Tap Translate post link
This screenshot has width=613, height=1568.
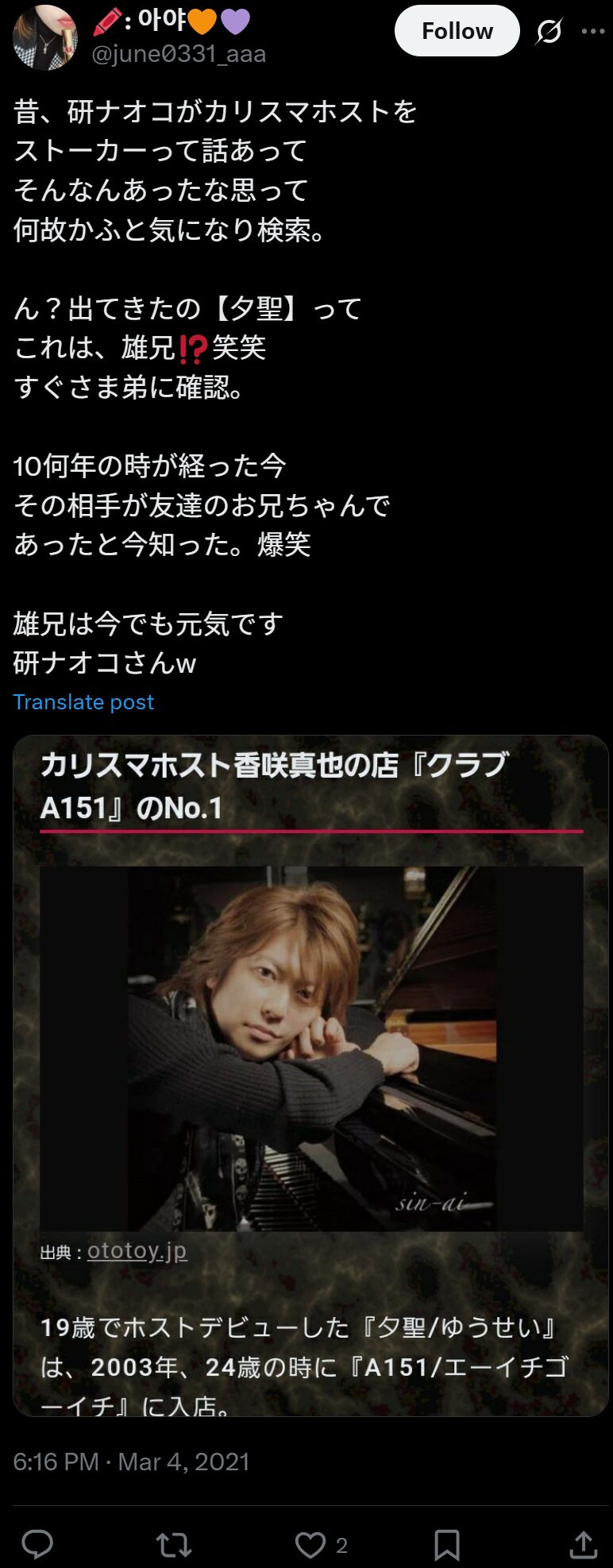point(83,702)
